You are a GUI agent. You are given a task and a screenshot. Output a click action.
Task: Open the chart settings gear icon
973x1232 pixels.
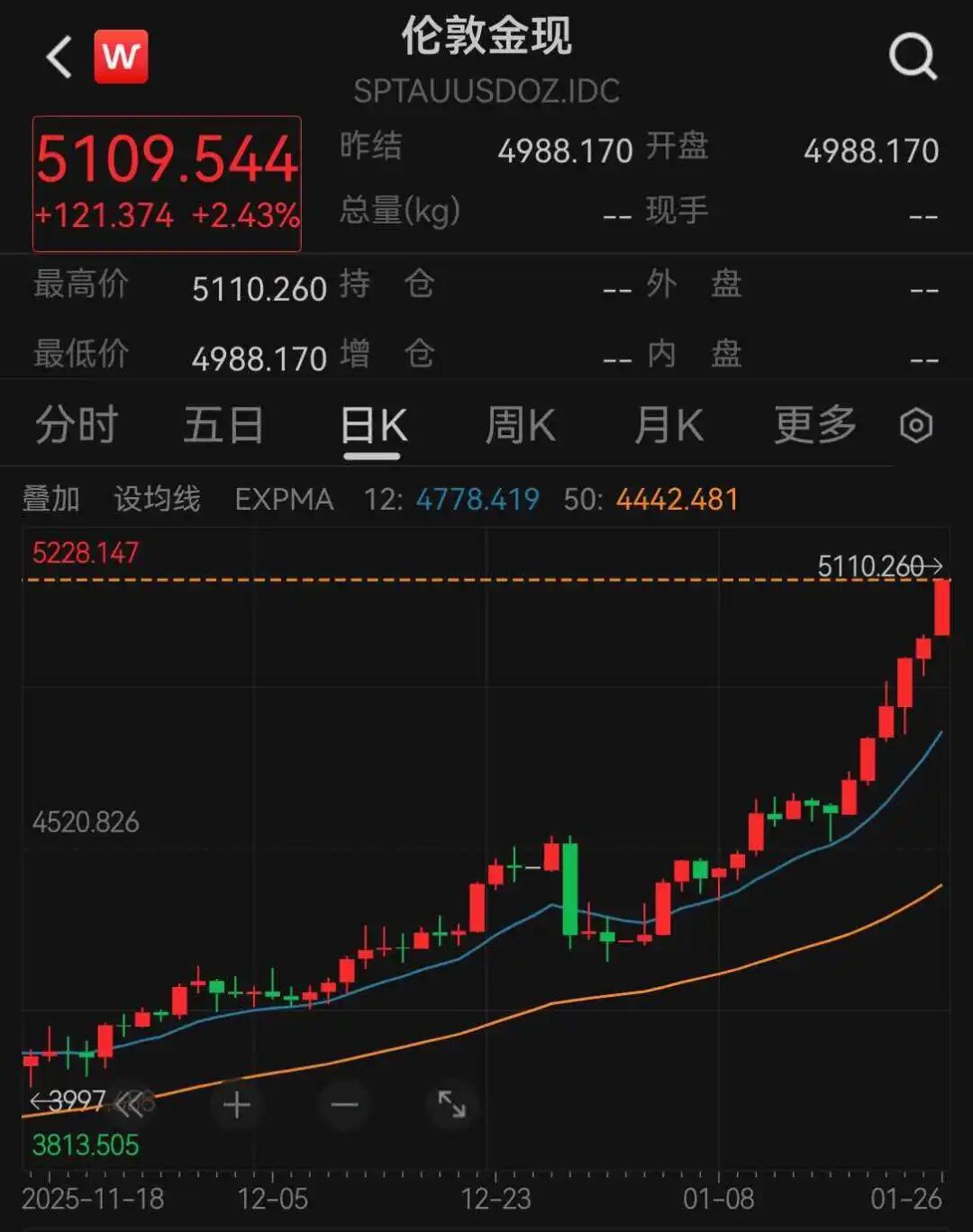916,423
